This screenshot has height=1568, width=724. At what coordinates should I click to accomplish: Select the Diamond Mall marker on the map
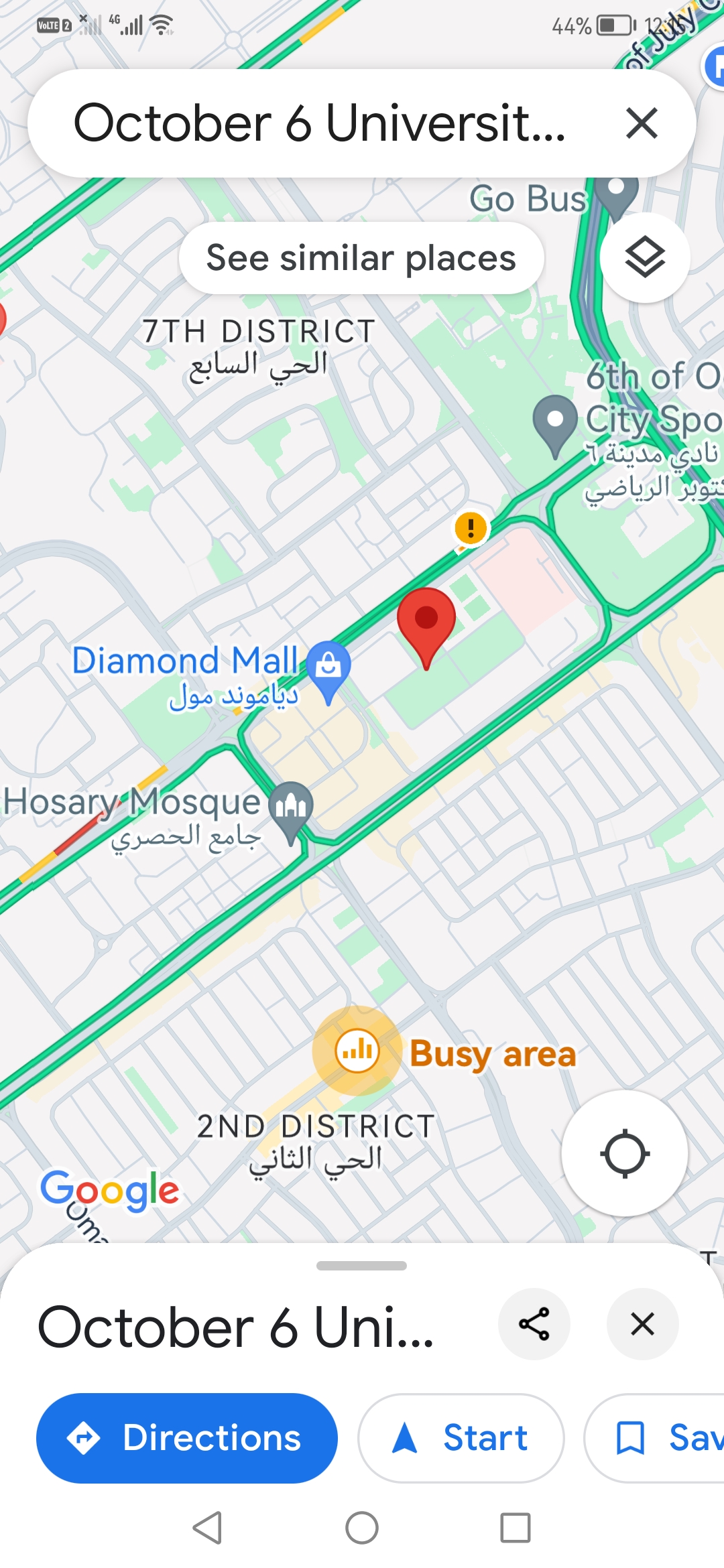pos(328,667)
